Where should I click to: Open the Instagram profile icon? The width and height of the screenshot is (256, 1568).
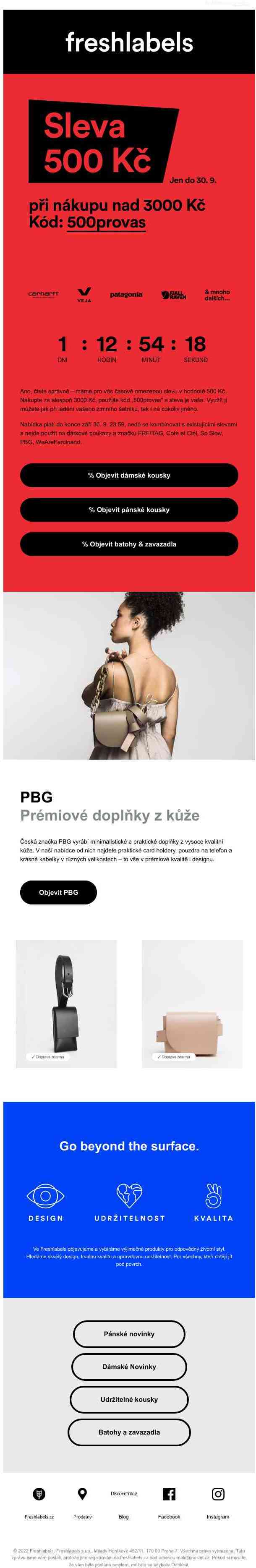click(218, 1494)
